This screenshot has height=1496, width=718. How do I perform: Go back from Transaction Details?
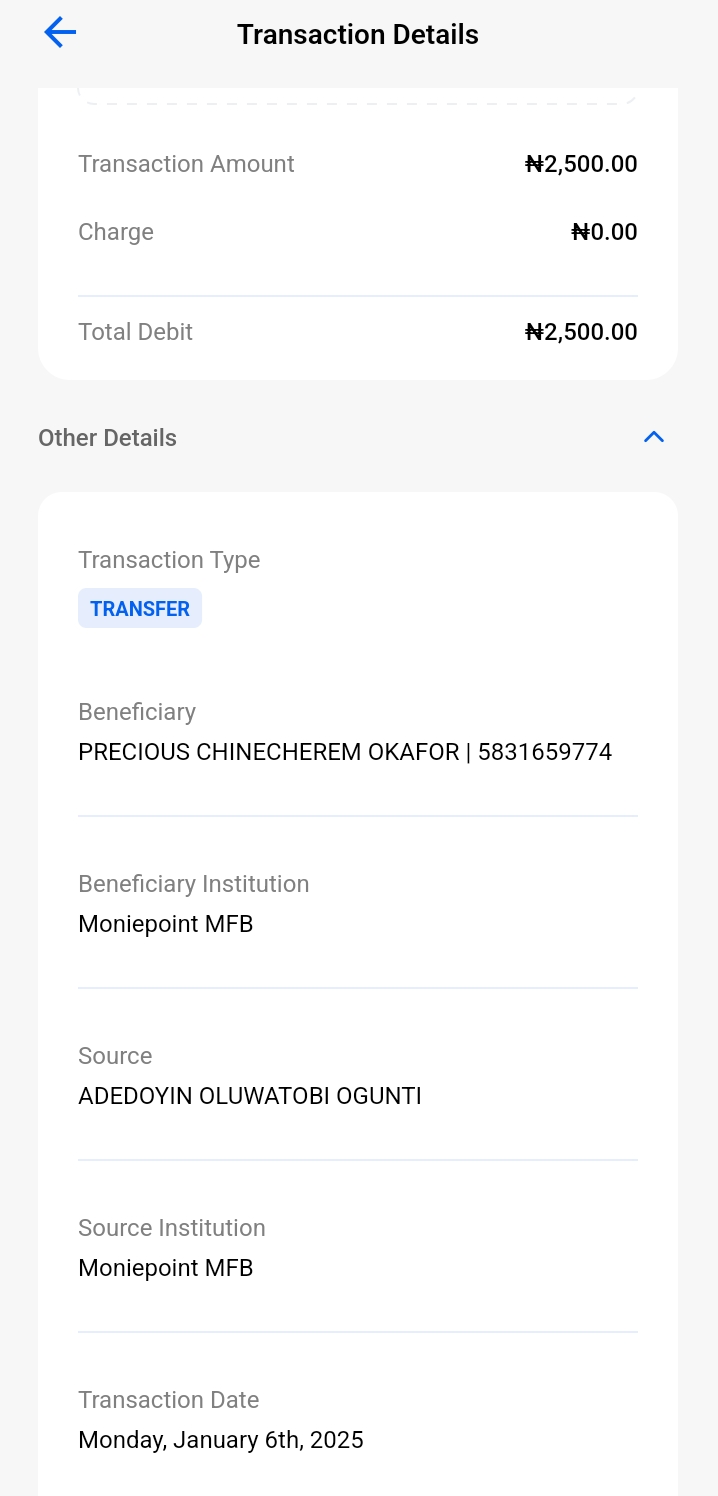[60, 33]
